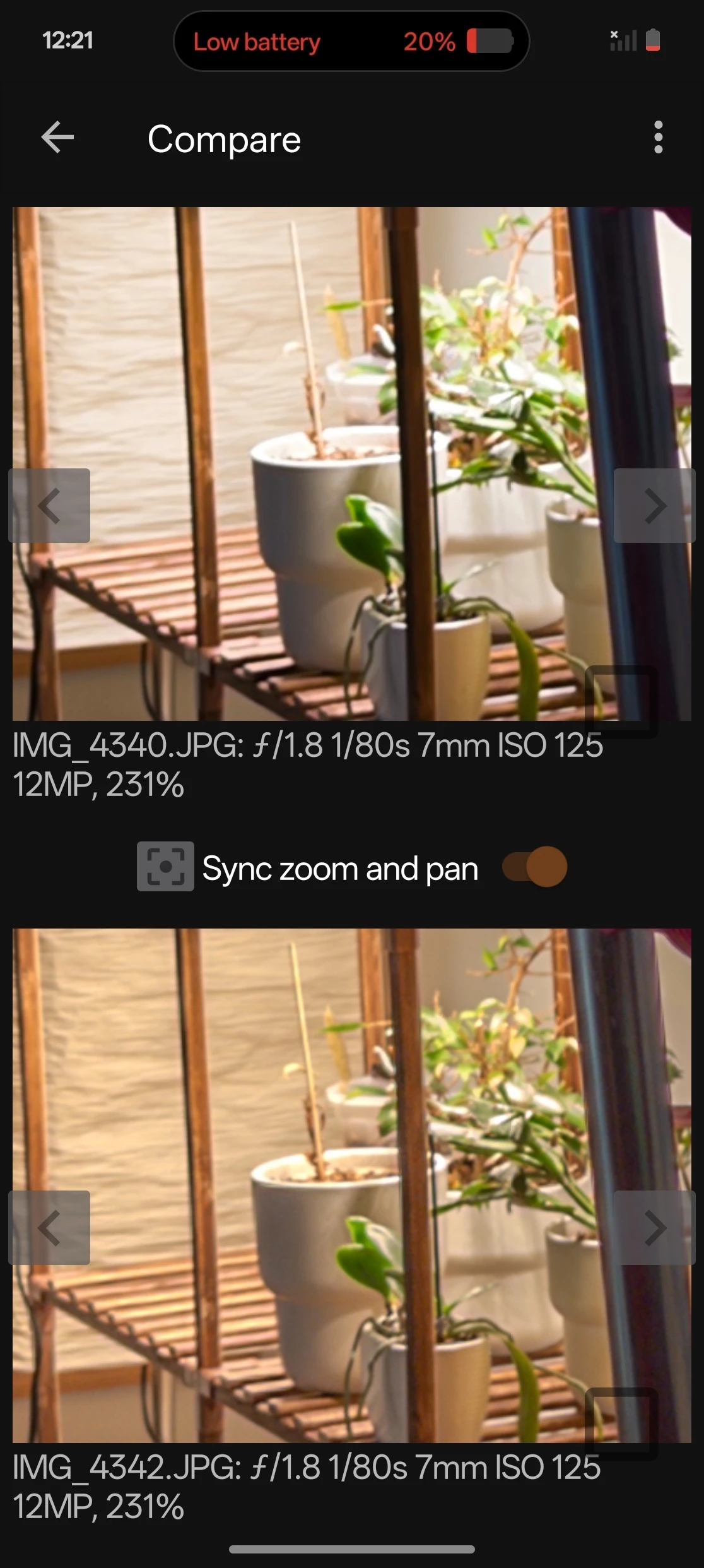704x1568 pixels.
Task: Tap the focus frame icon beside Sync
Action: pos(165,867)
